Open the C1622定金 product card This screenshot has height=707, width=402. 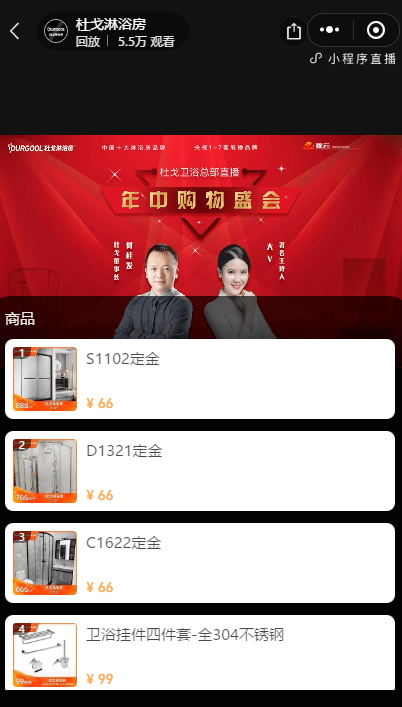point(200,563)
